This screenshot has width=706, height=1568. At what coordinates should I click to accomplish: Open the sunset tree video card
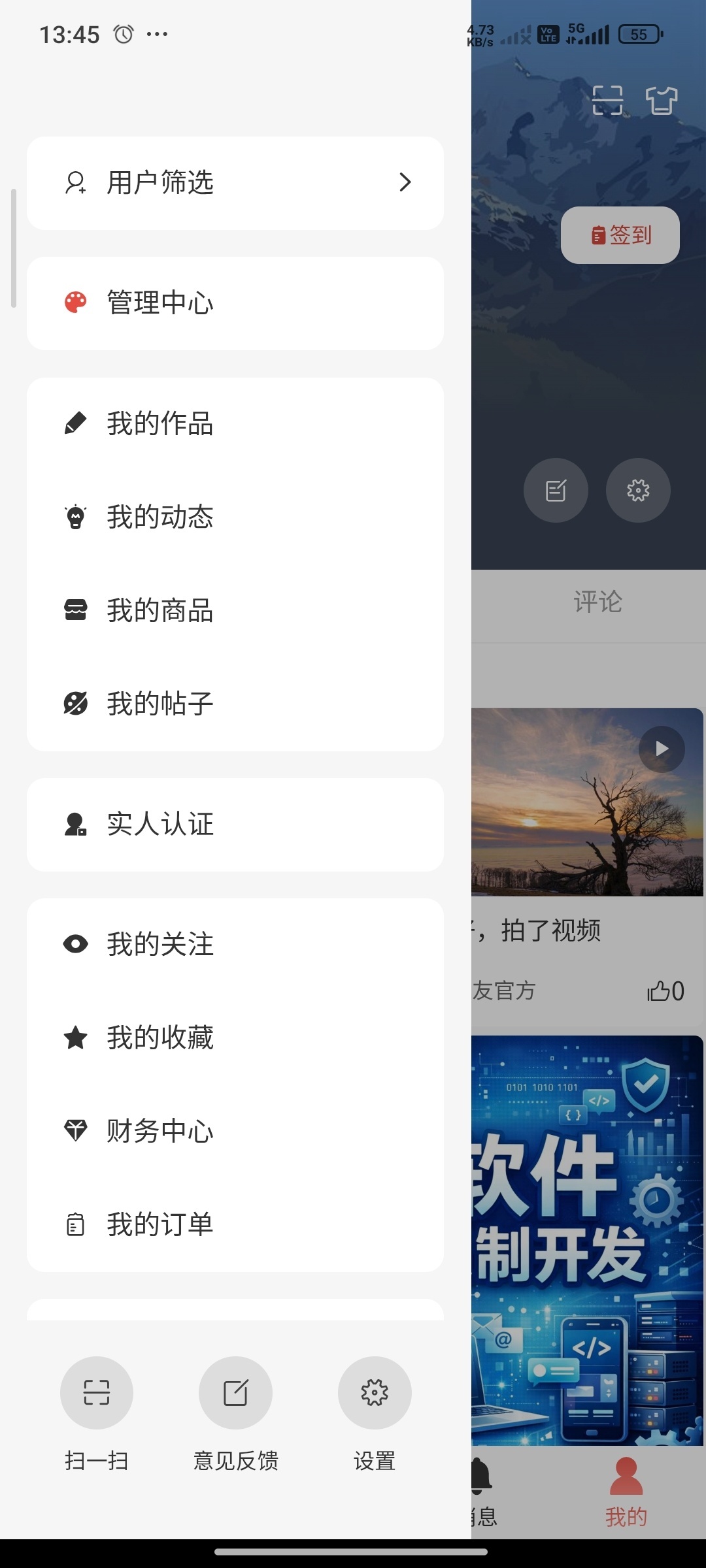point(587,802)
